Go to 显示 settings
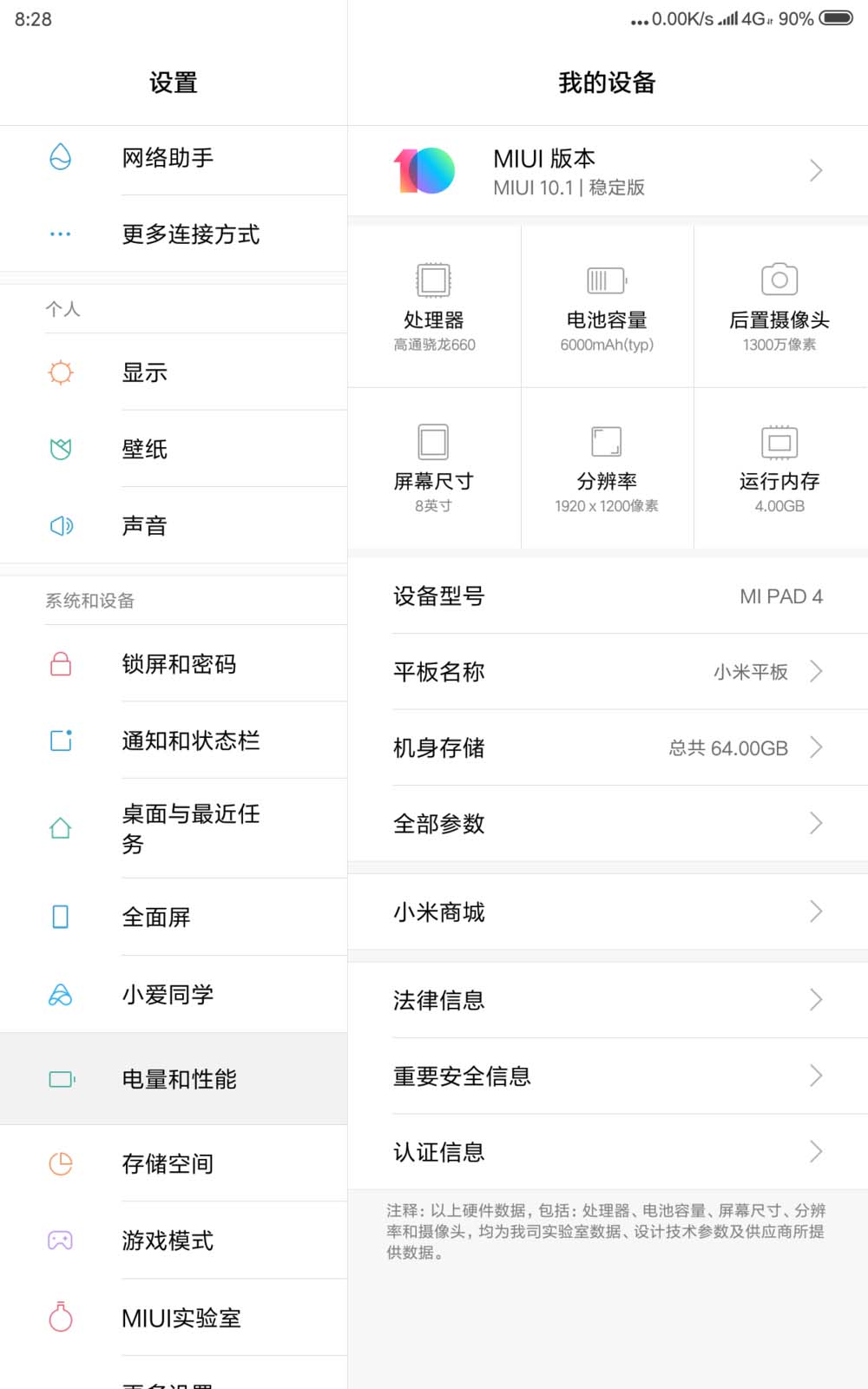This screenshot has width=868, height=1389. pos(174,373)
